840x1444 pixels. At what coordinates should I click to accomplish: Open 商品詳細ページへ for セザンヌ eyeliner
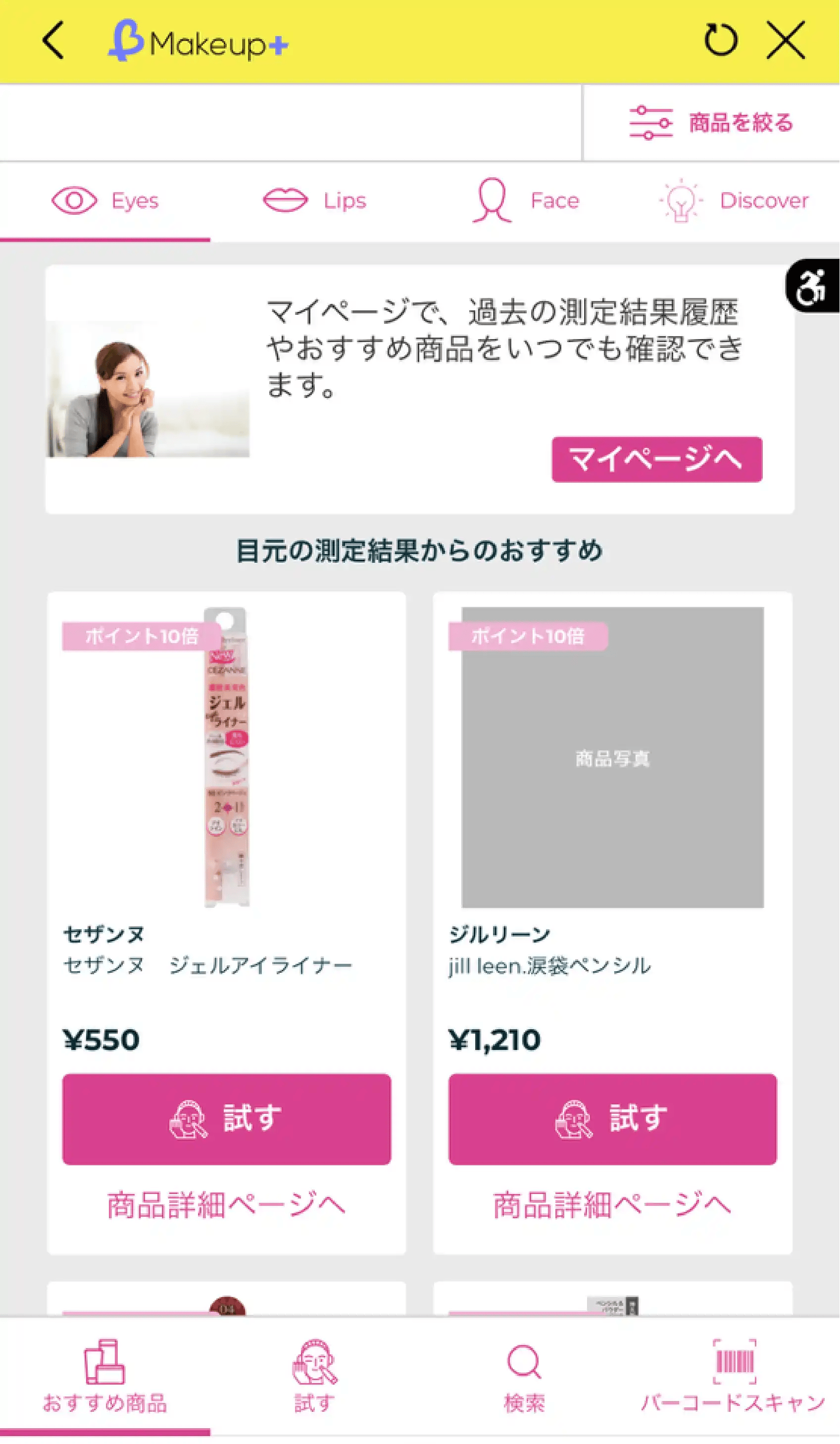point(226,1204)
